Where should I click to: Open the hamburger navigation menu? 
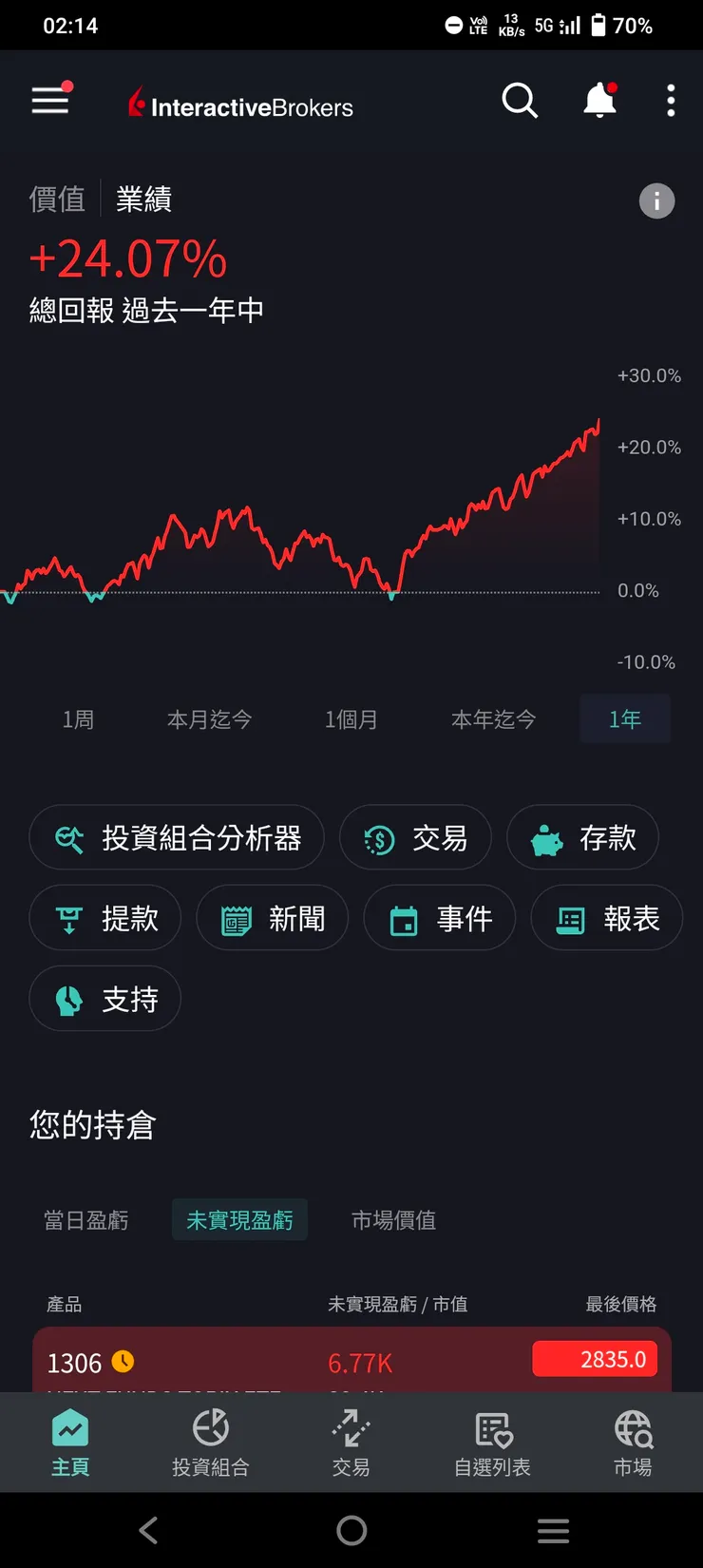pyautogui.click(x=49, y=100)
